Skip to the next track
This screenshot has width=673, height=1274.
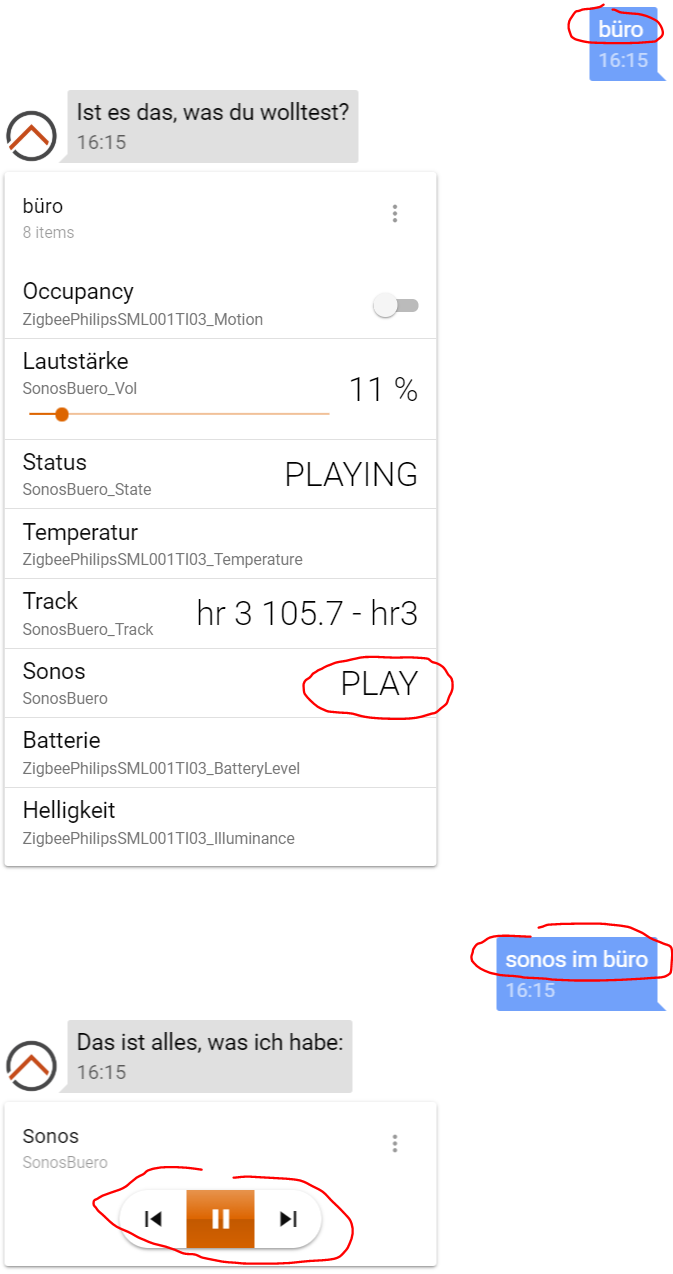[288, 1219]
